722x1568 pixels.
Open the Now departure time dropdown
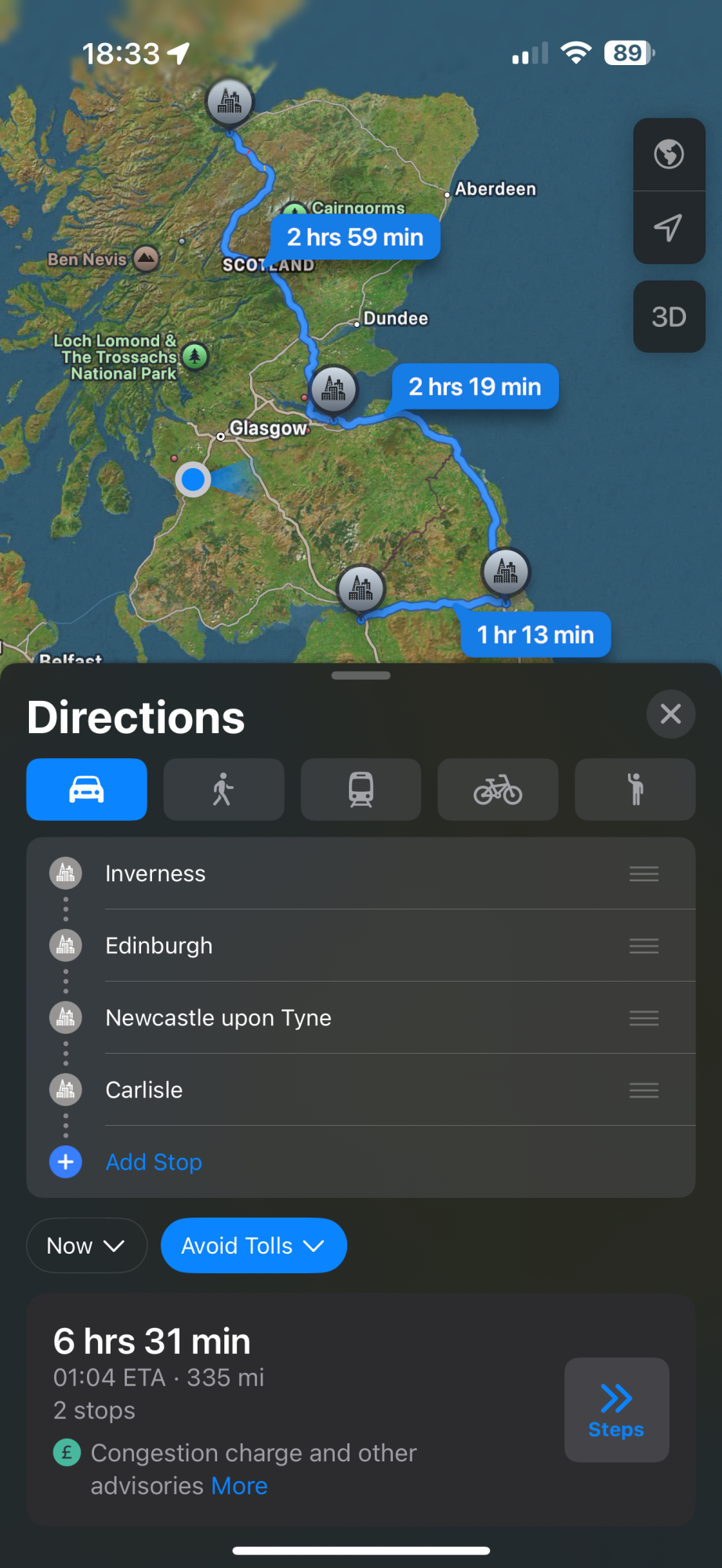86,1246
